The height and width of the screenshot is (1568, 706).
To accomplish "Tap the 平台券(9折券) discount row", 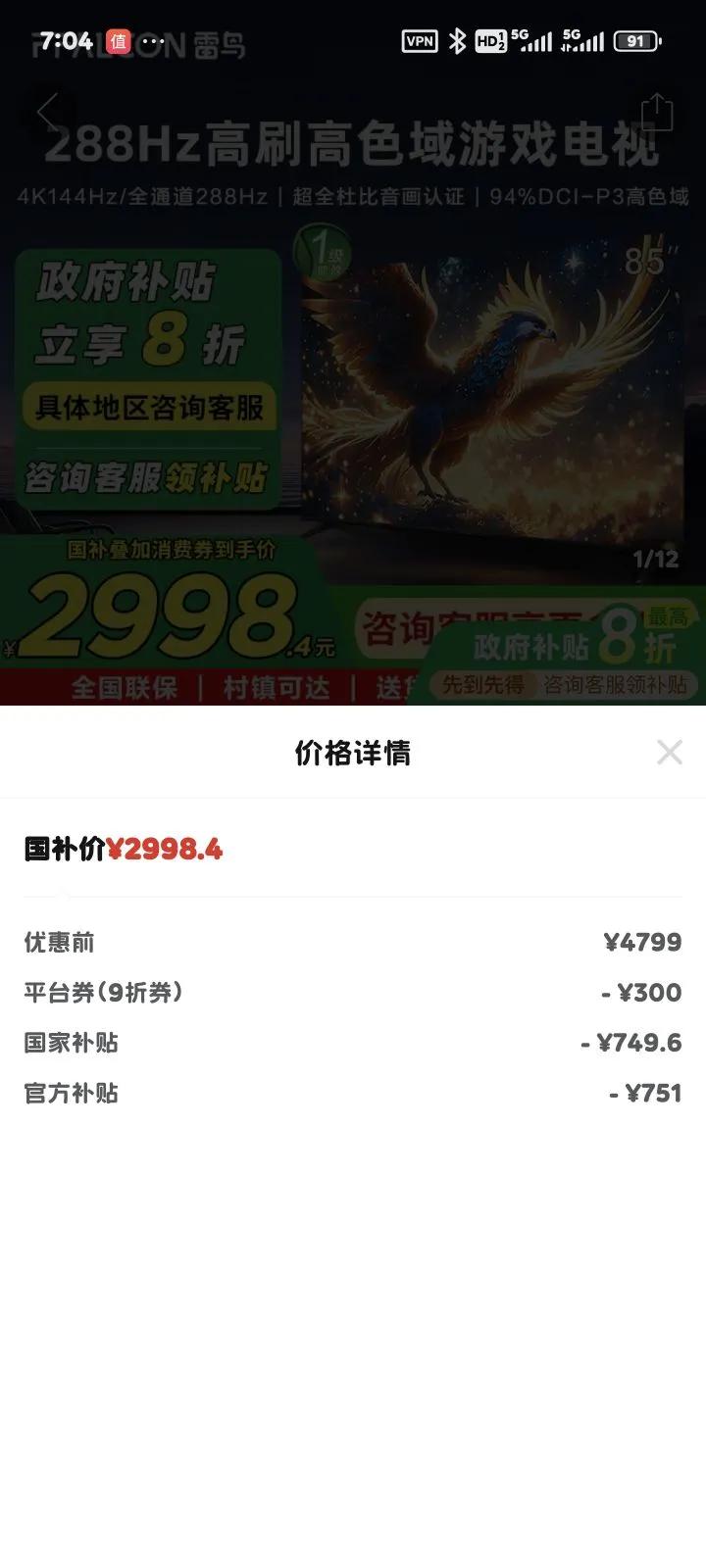I will (x=353, y=993).
